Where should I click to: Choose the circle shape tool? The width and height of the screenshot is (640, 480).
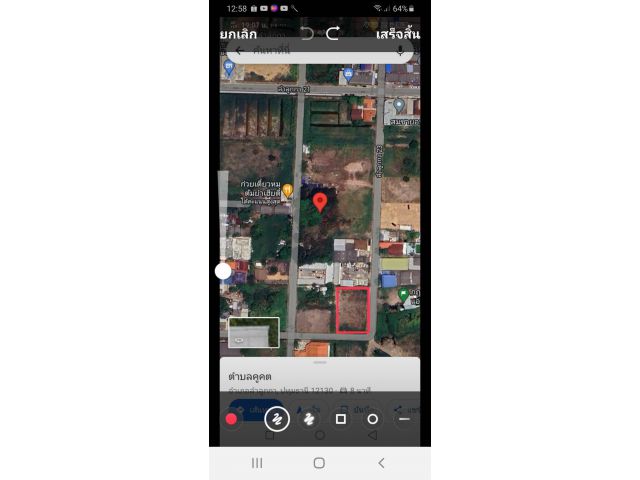tap(372, 419)
